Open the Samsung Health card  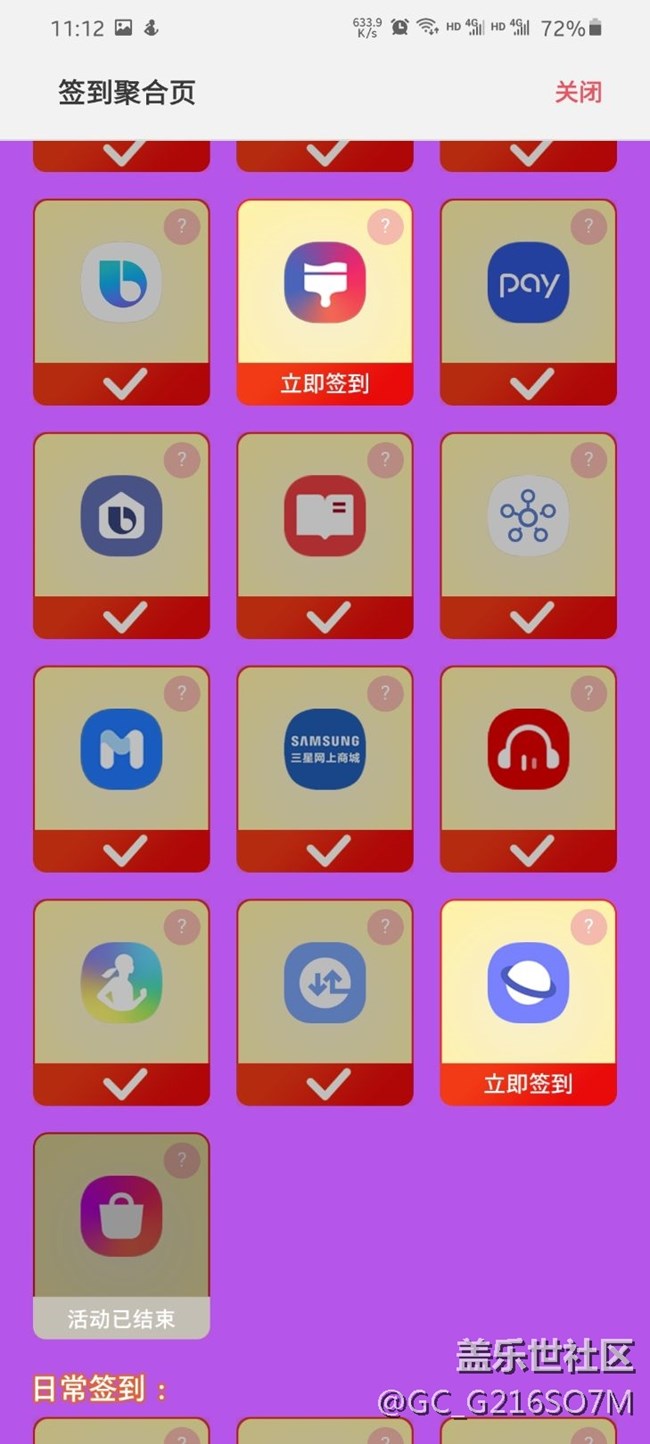click(121, 982)
